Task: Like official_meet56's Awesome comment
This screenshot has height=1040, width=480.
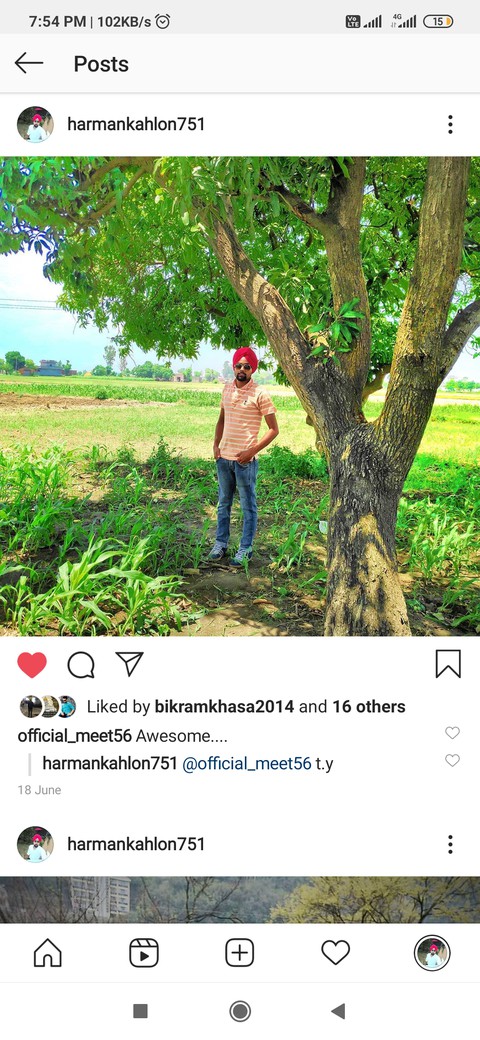Action: (x=452, y=733)
